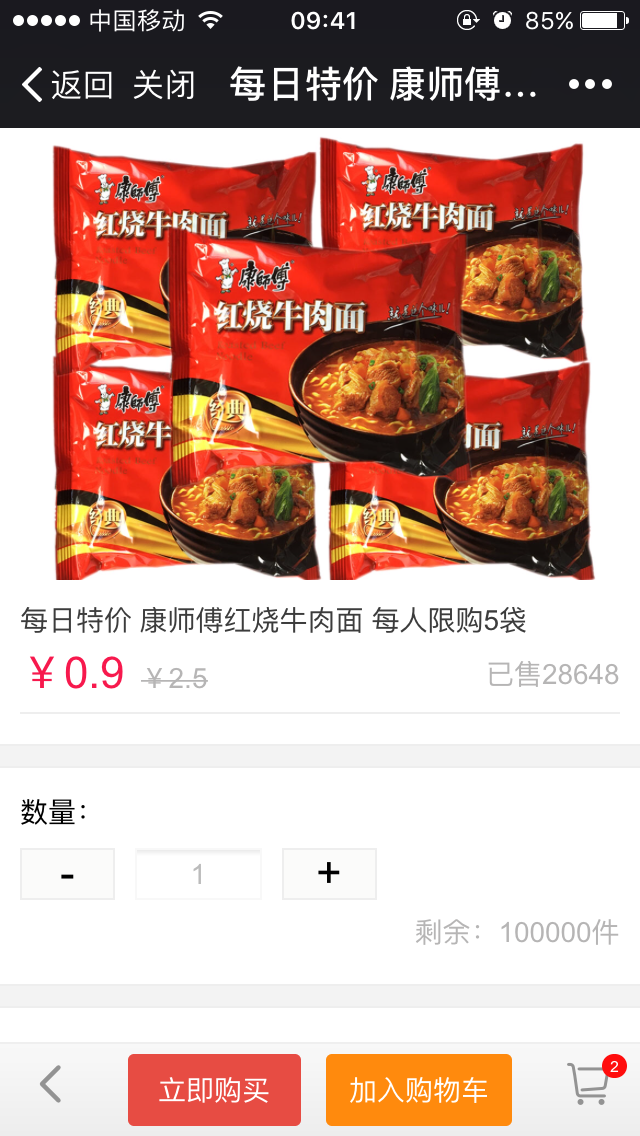Go back using the 返回 button

coord(67,85)
